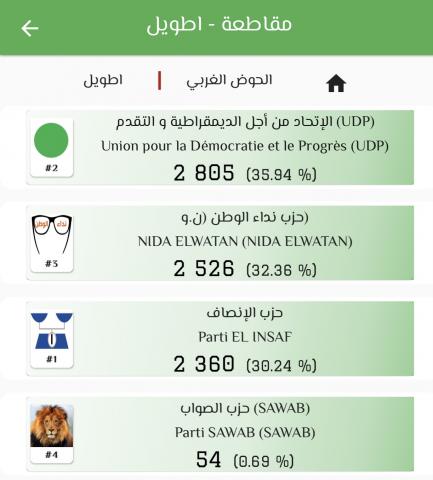Open Parti EL INSAF result card
This screenshot has width=433, height=480.
pyautogui.click(x=220, y=339)
